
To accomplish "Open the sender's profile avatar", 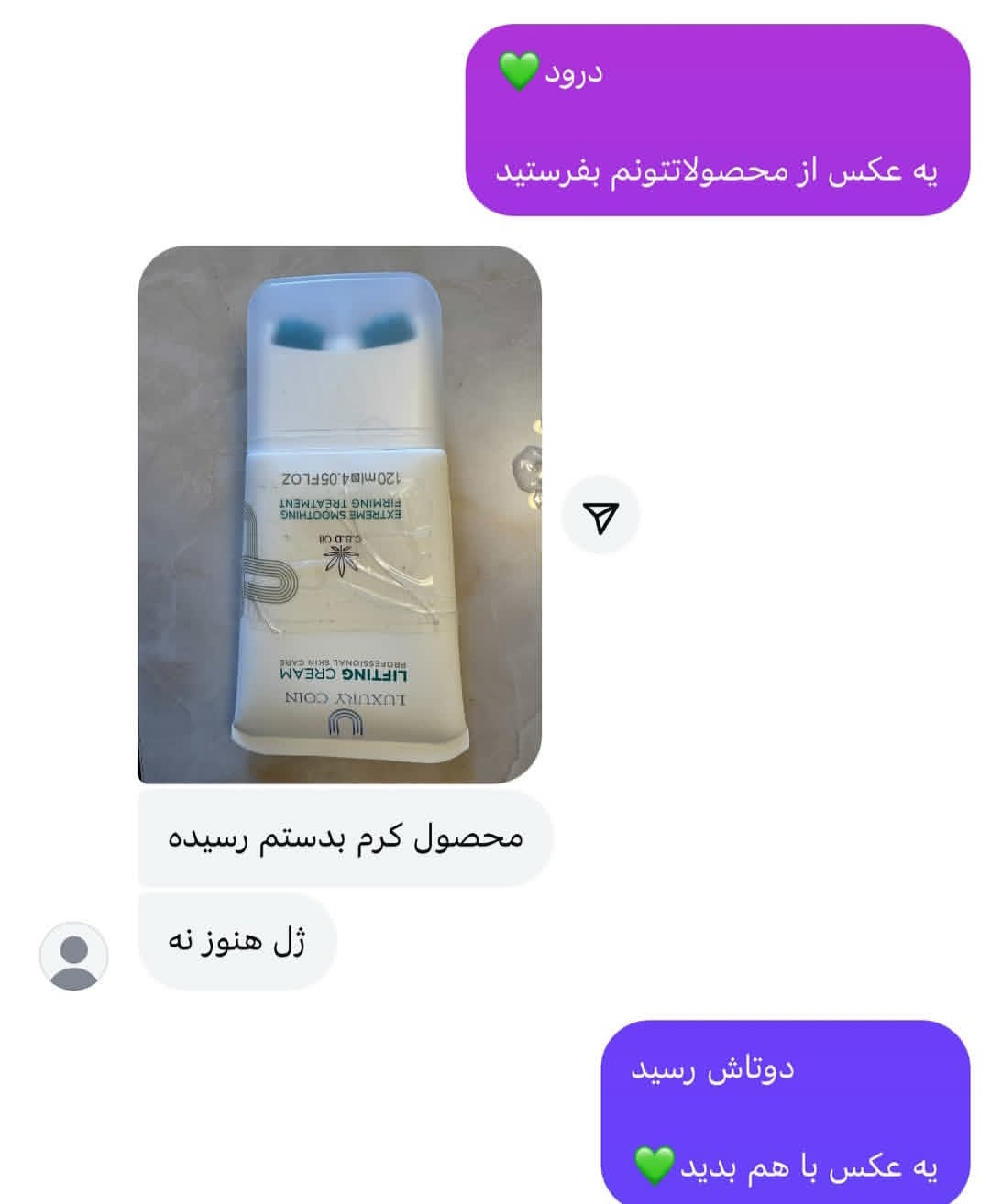I will pyautogui.click(x=74, y=956).
